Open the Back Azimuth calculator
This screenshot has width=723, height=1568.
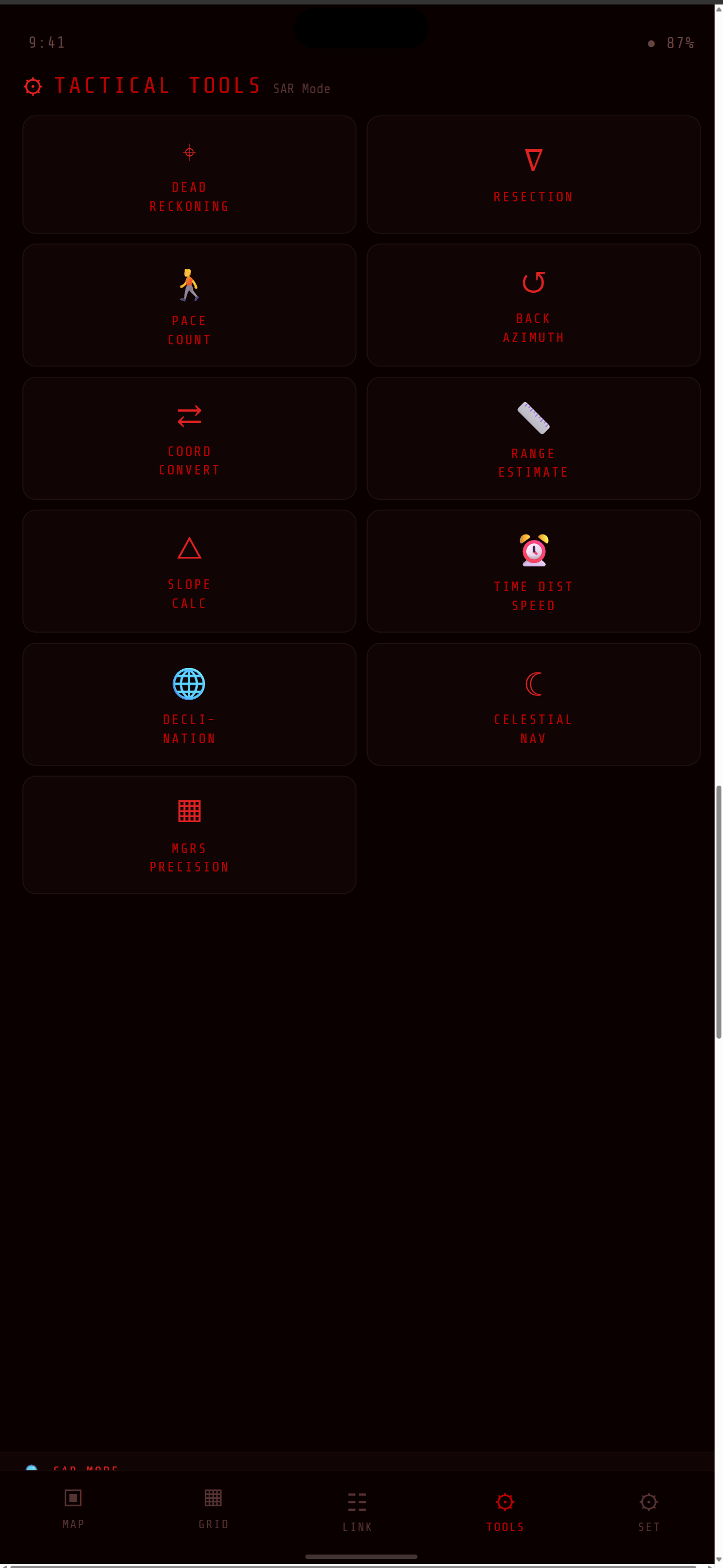(x=533, y=305)
